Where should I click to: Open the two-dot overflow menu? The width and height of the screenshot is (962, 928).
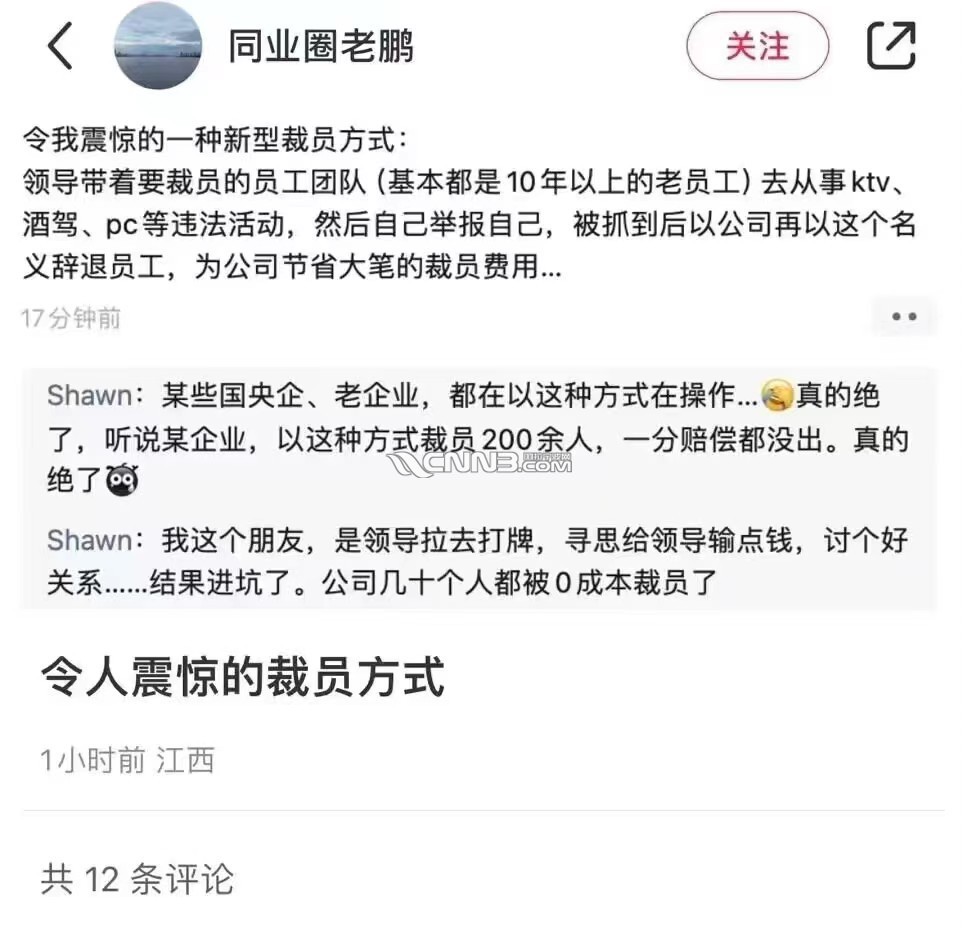point(904,317)
